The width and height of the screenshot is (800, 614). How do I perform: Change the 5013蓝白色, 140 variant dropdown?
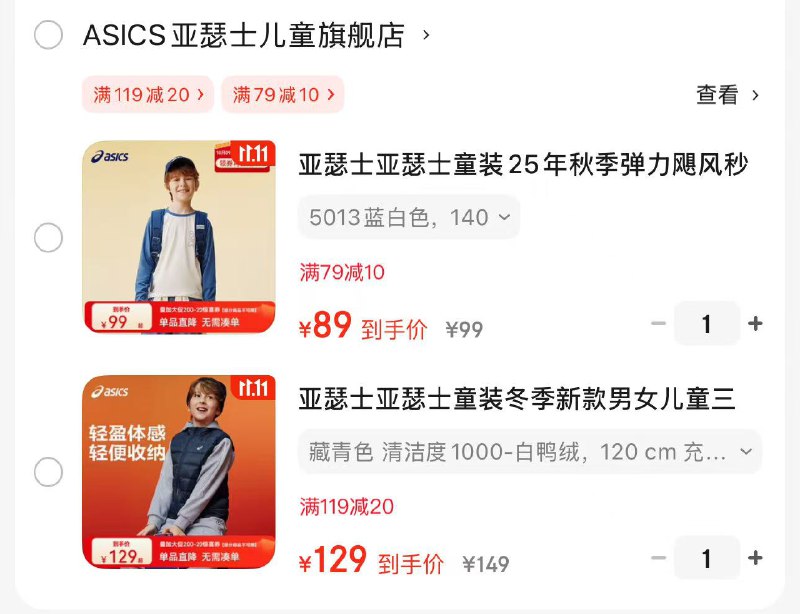click(408, 217)
